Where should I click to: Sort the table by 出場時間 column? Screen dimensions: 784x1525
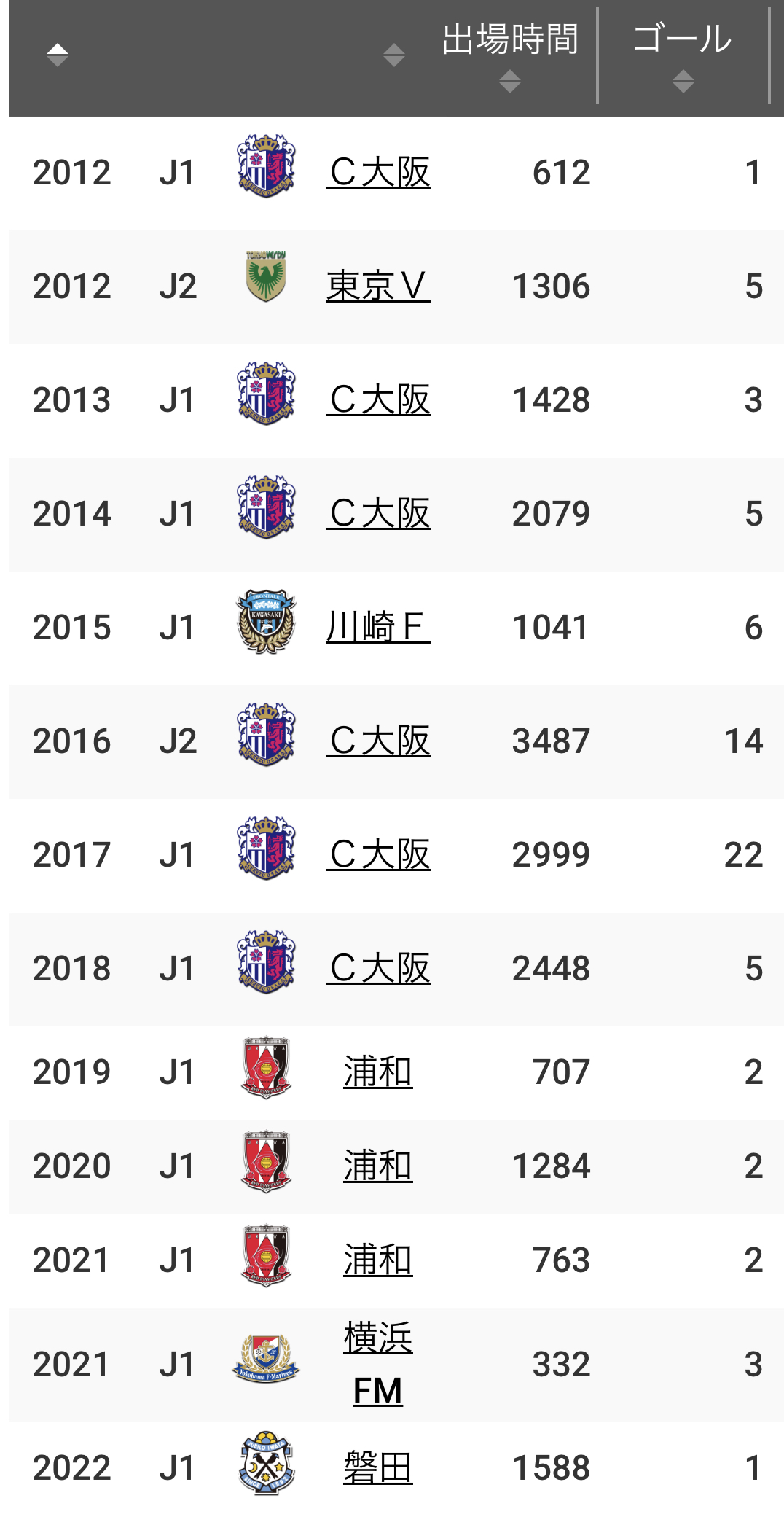(509, 81)
